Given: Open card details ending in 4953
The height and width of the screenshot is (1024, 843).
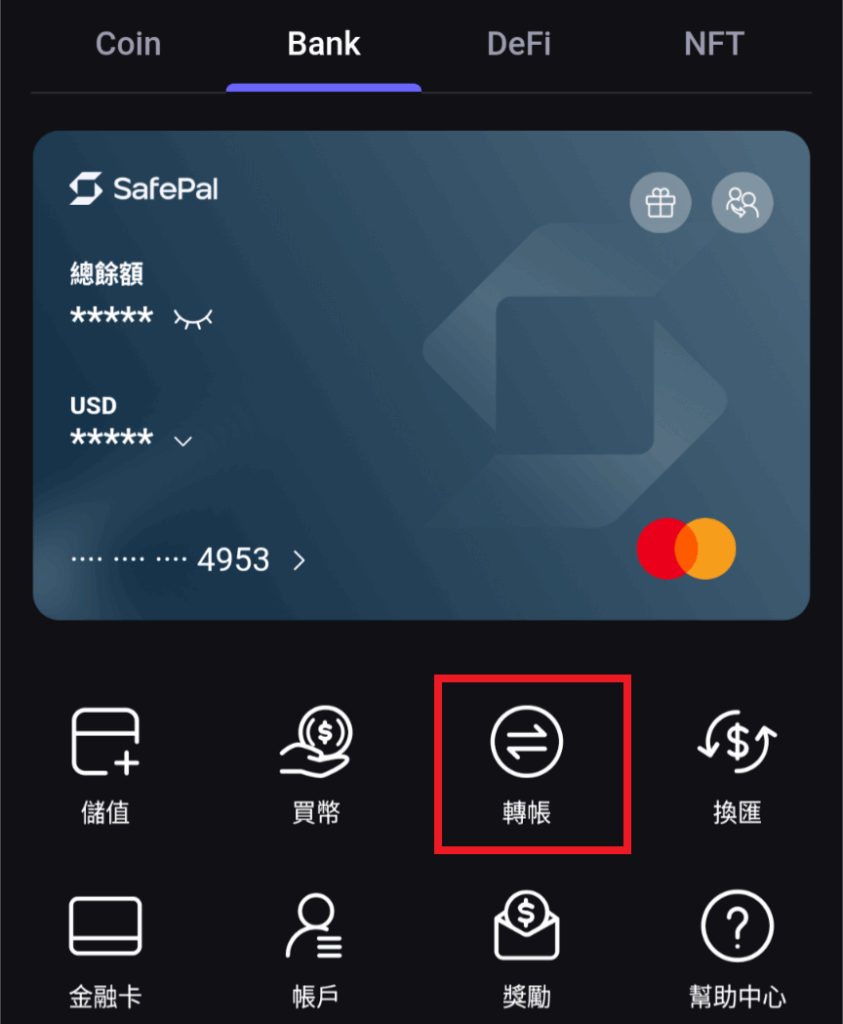Looking at the screenshot, I should (x=298, y=561).
